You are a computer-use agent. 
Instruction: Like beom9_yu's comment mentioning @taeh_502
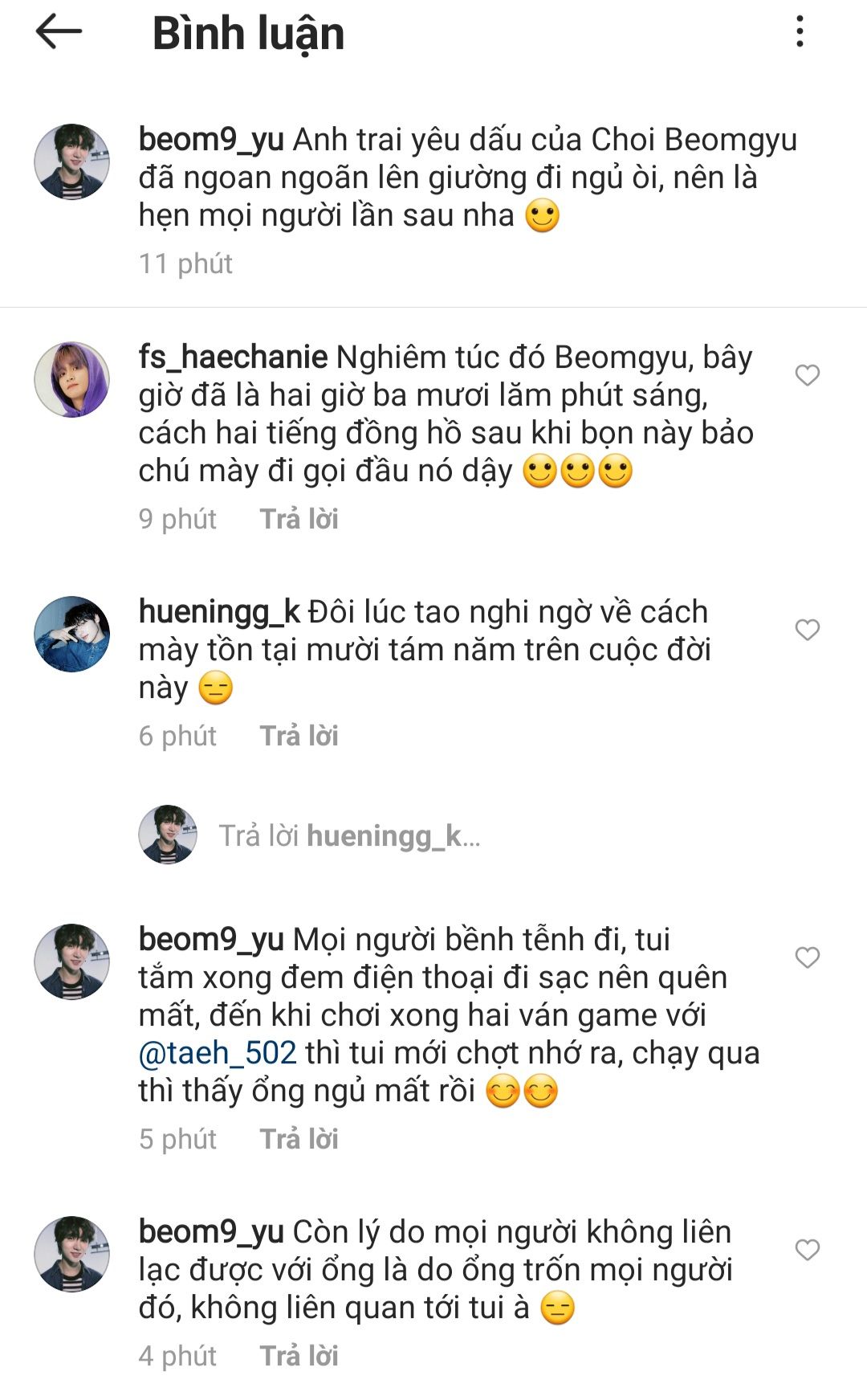click(807, 957)
